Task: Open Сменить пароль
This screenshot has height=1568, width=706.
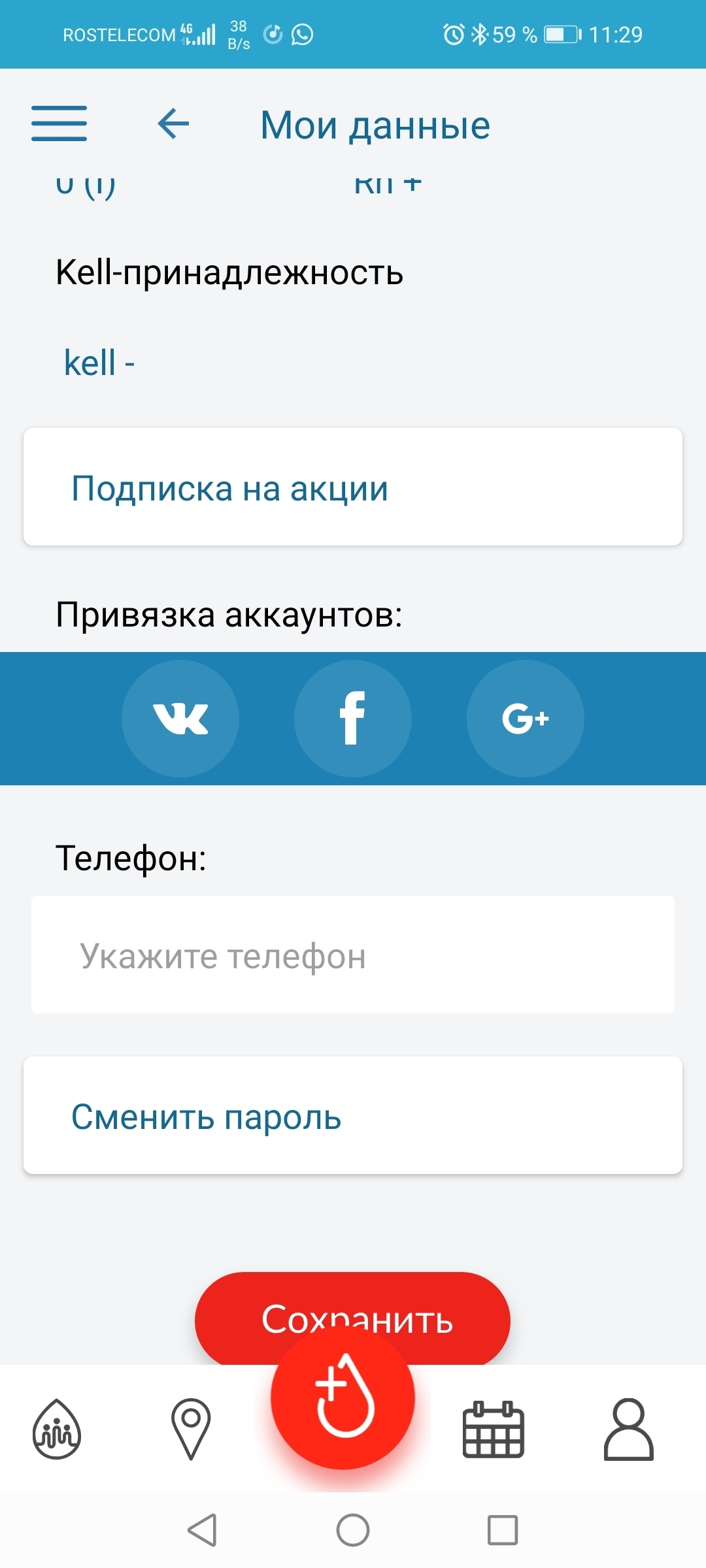Action: point(353,1116)
